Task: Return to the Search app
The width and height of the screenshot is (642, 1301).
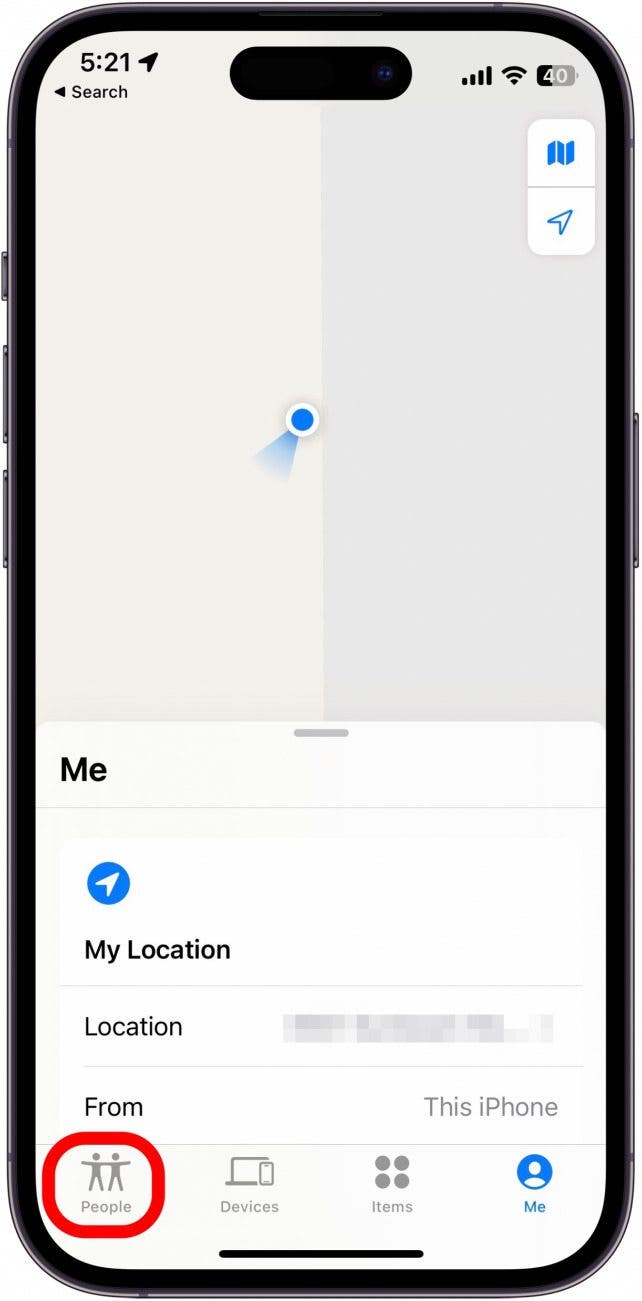Action: coord(91,92)
